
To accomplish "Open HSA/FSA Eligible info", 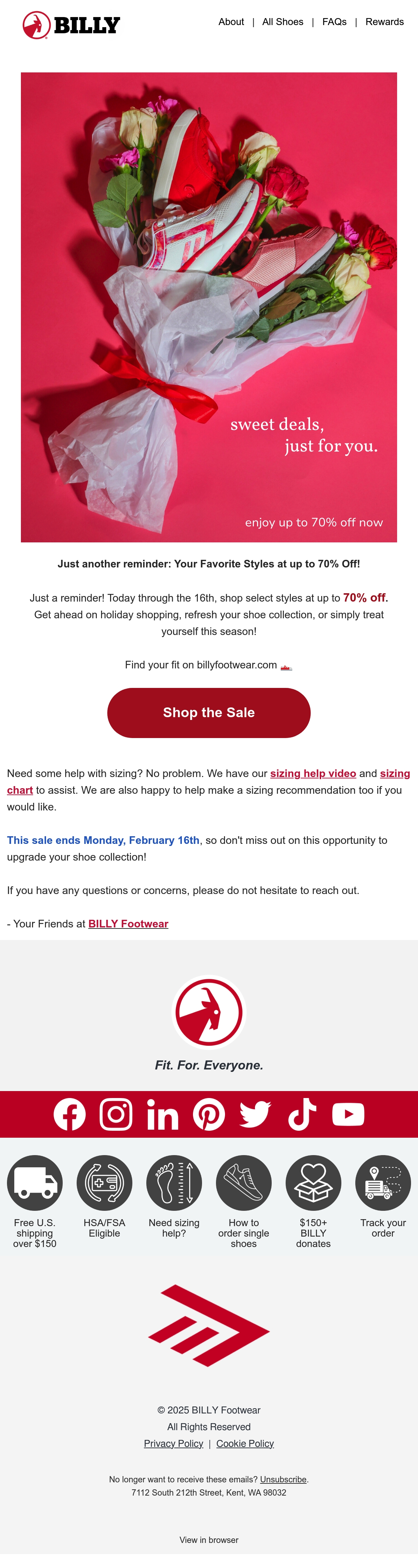I will click(x=104, y=1196).
